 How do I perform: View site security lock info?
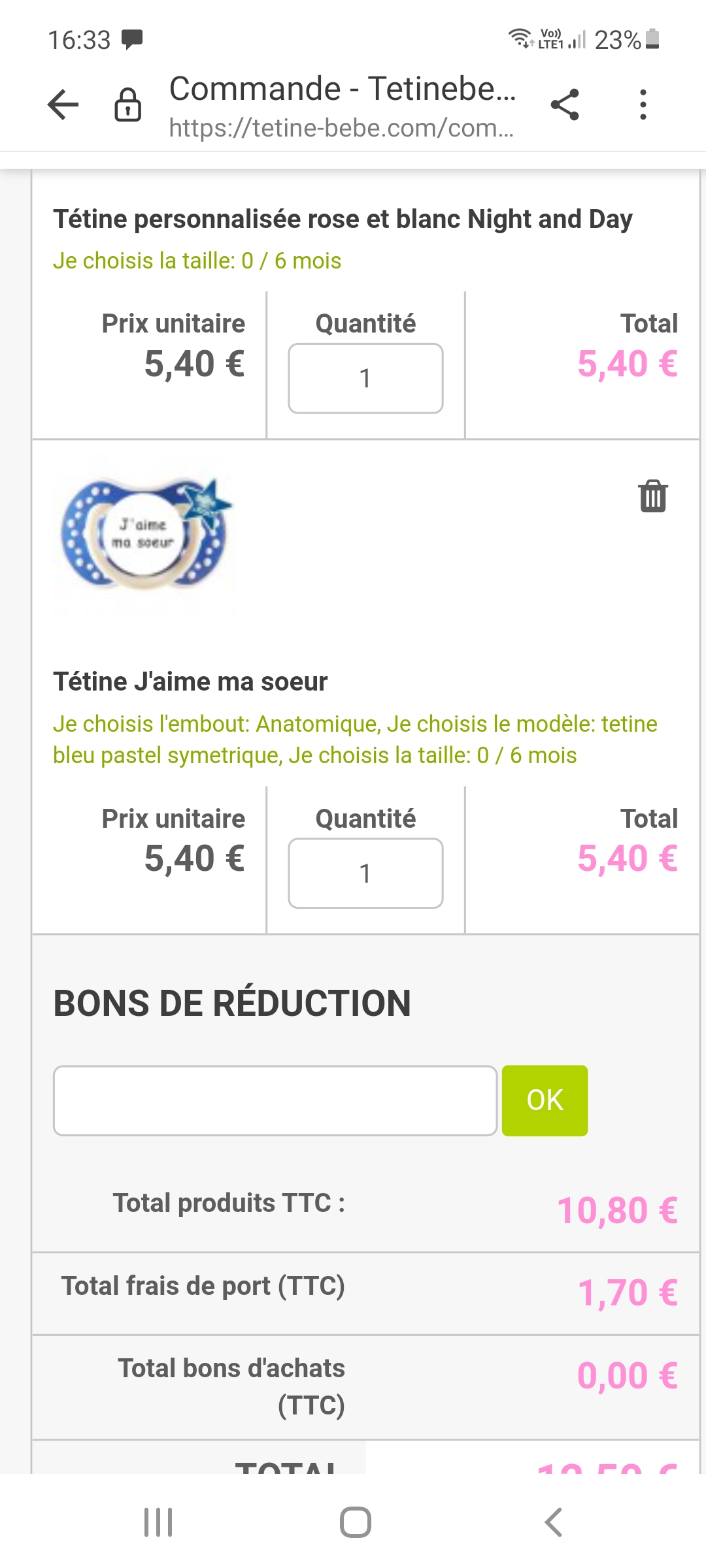point(127,105)
